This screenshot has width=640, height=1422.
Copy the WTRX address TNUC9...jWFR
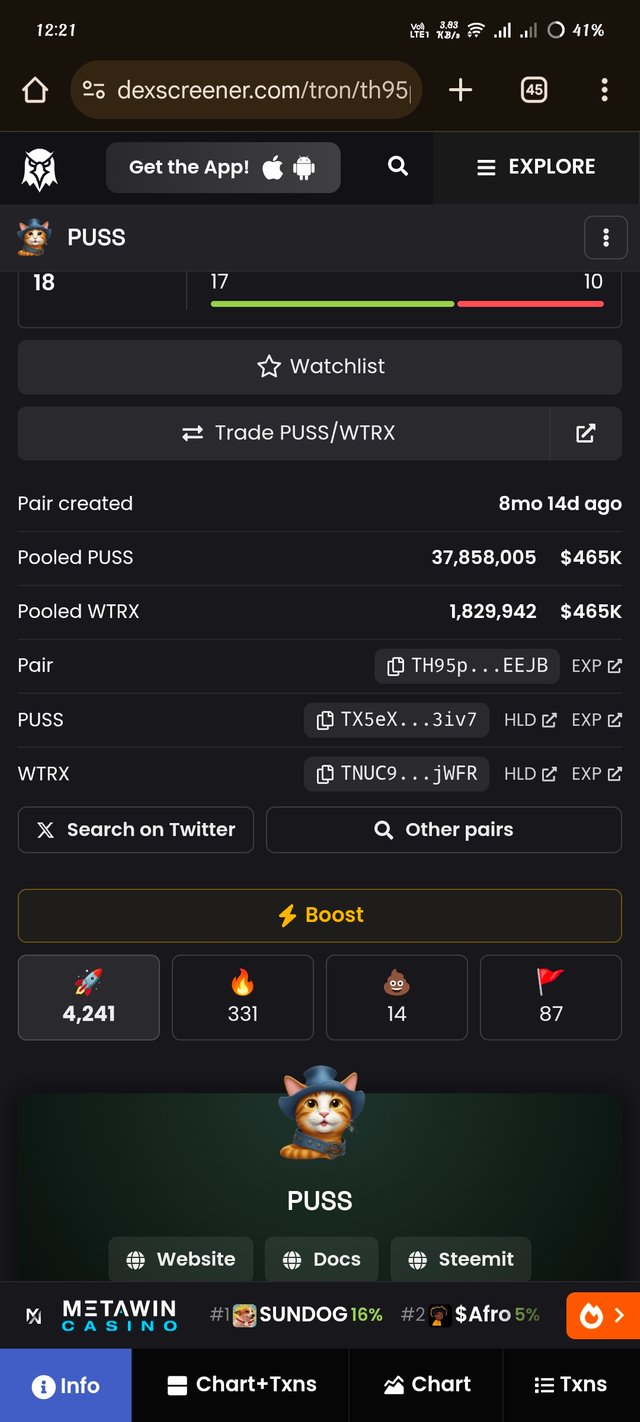[x=396, y=774]
